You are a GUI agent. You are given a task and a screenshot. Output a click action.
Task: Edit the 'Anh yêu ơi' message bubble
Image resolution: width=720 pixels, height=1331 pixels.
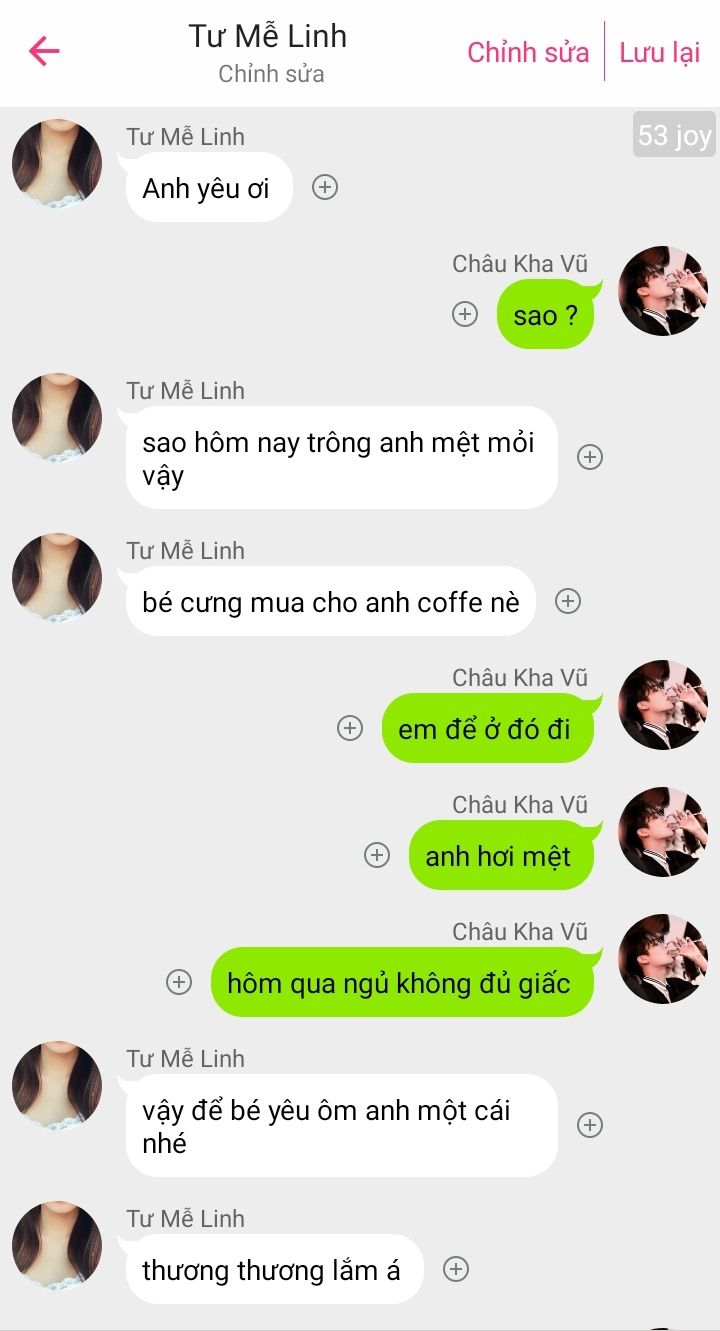(x=208, y=187)
